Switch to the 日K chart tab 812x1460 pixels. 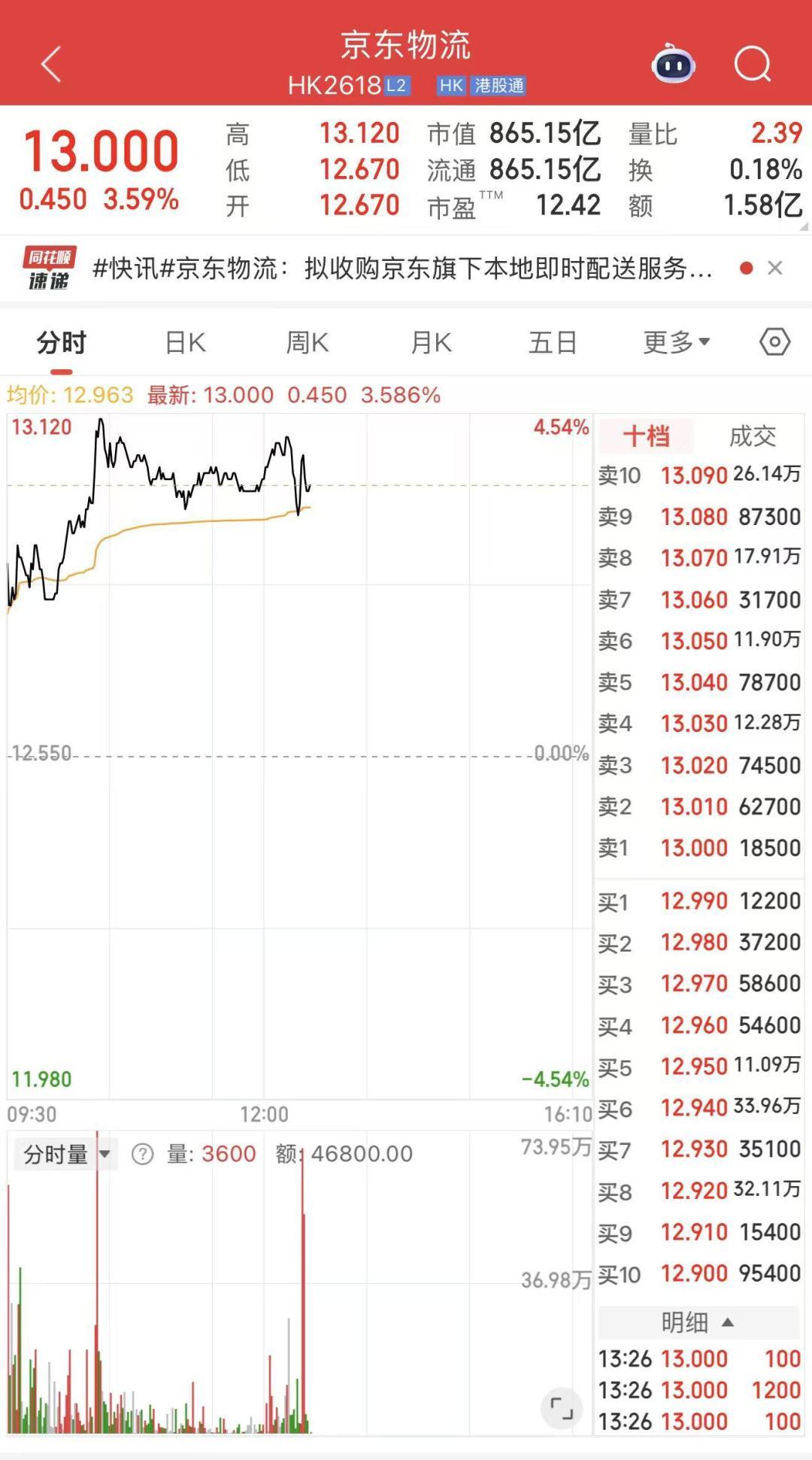[x=185, y=343]
